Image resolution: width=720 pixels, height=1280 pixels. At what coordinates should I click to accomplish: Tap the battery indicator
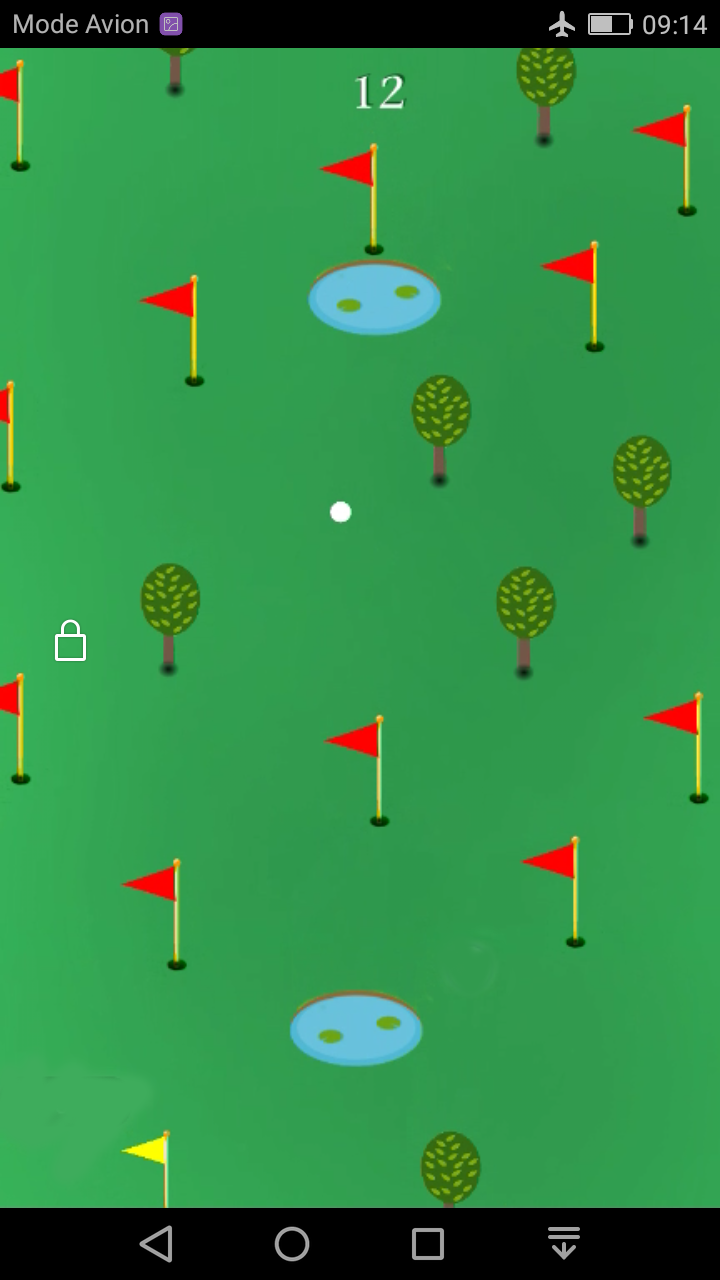coord(611,23)
